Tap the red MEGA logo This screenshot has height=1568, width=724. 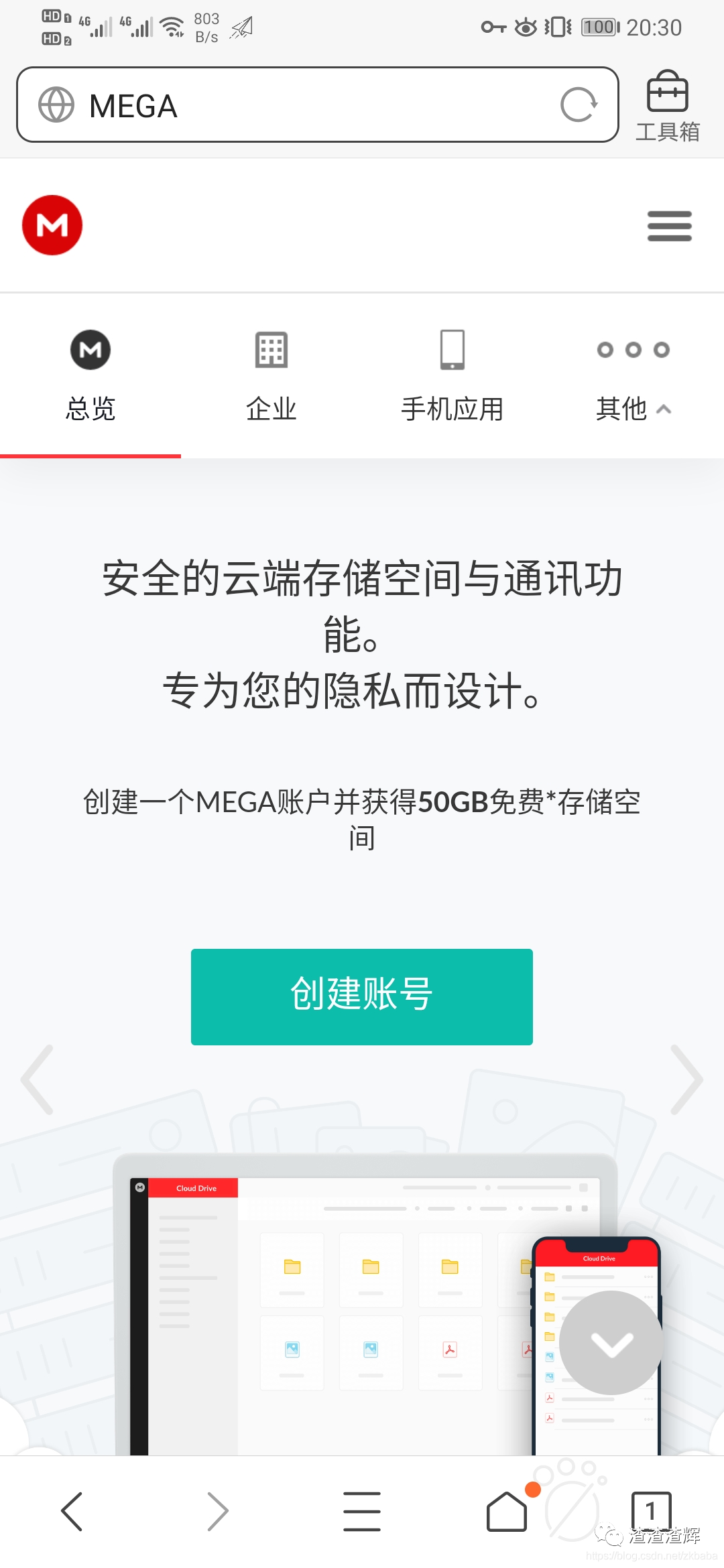coord(52,225)
